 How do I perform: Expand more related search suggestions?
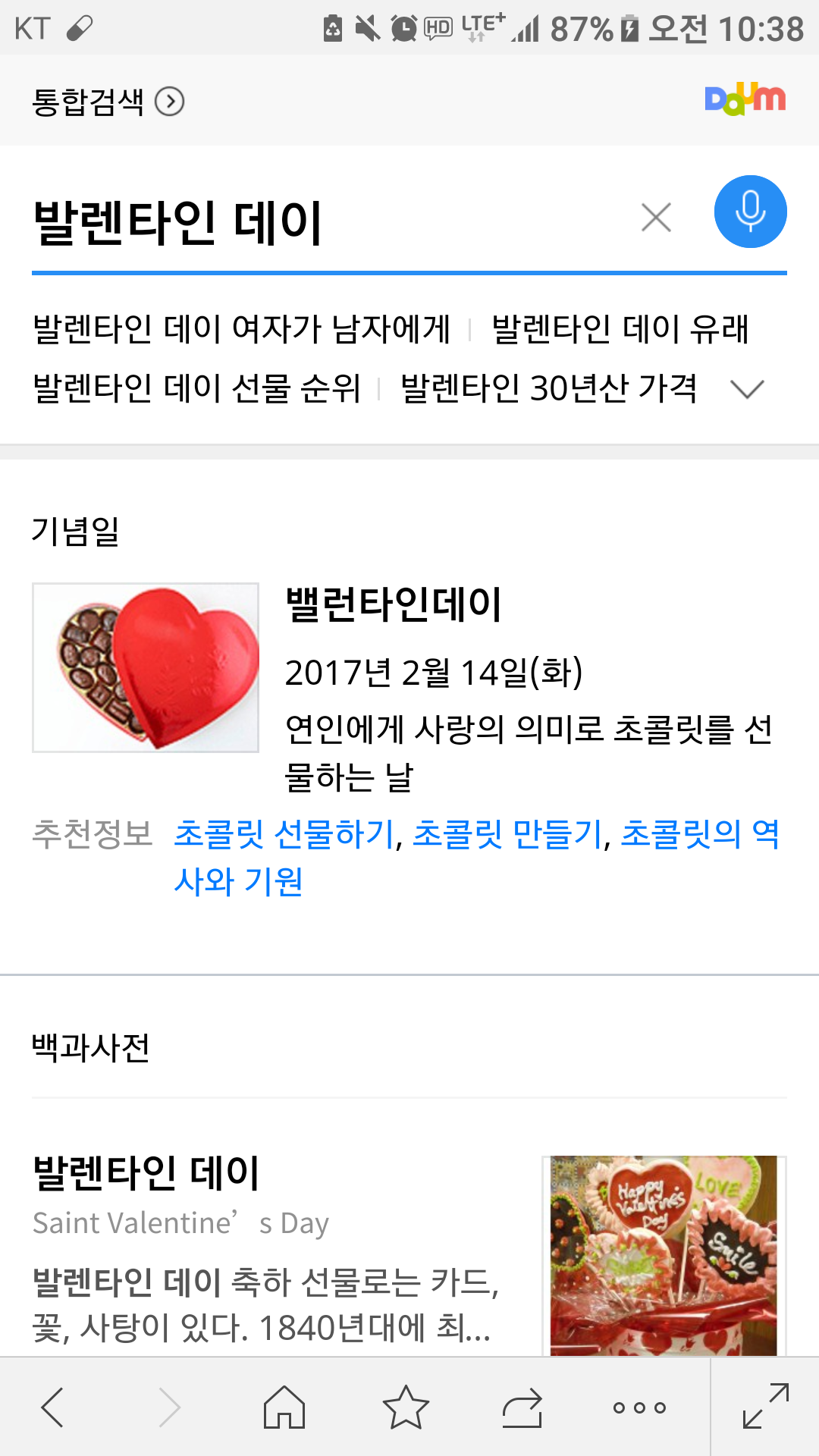747,390
